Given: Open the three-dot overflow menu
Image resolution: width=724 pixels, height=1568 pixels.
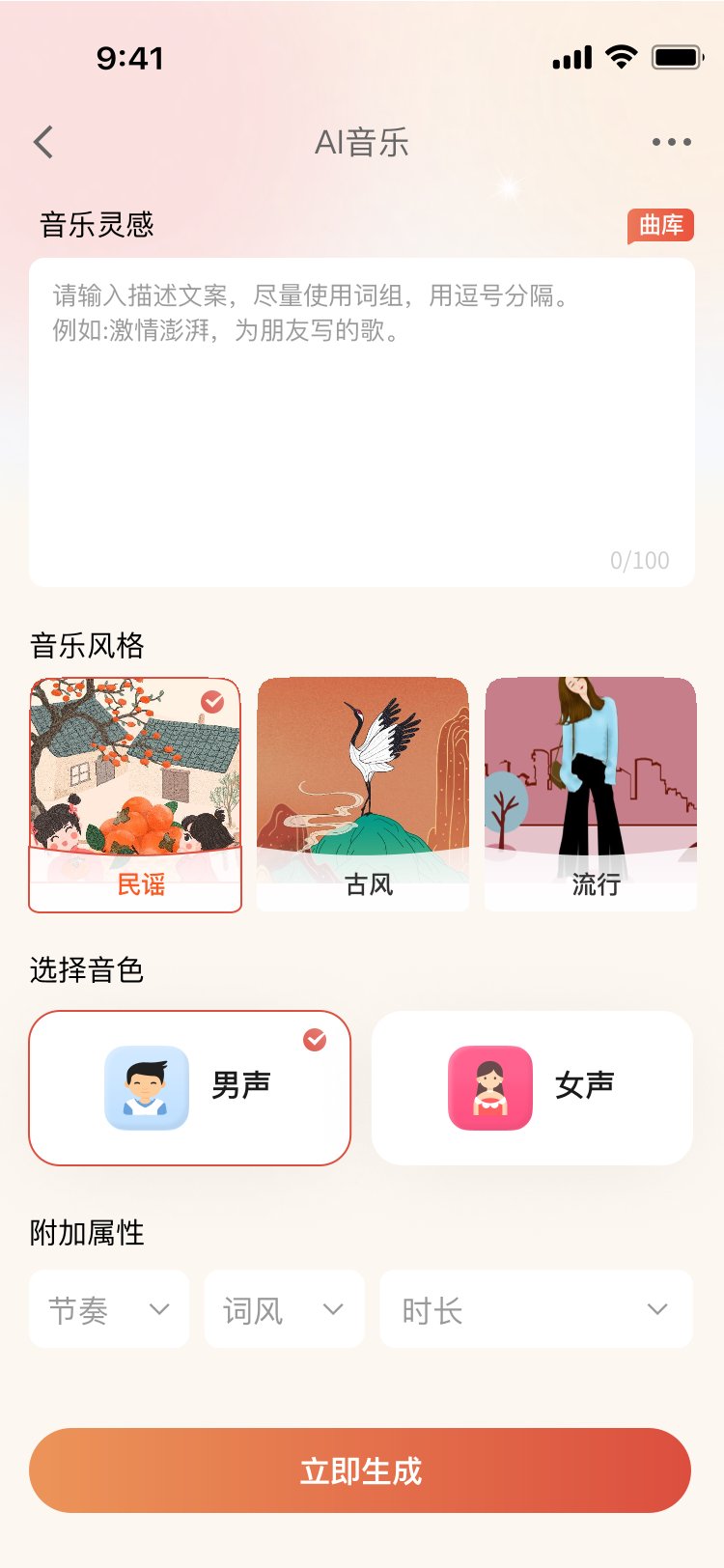Looking at the screenshot, I should (672, 142).
